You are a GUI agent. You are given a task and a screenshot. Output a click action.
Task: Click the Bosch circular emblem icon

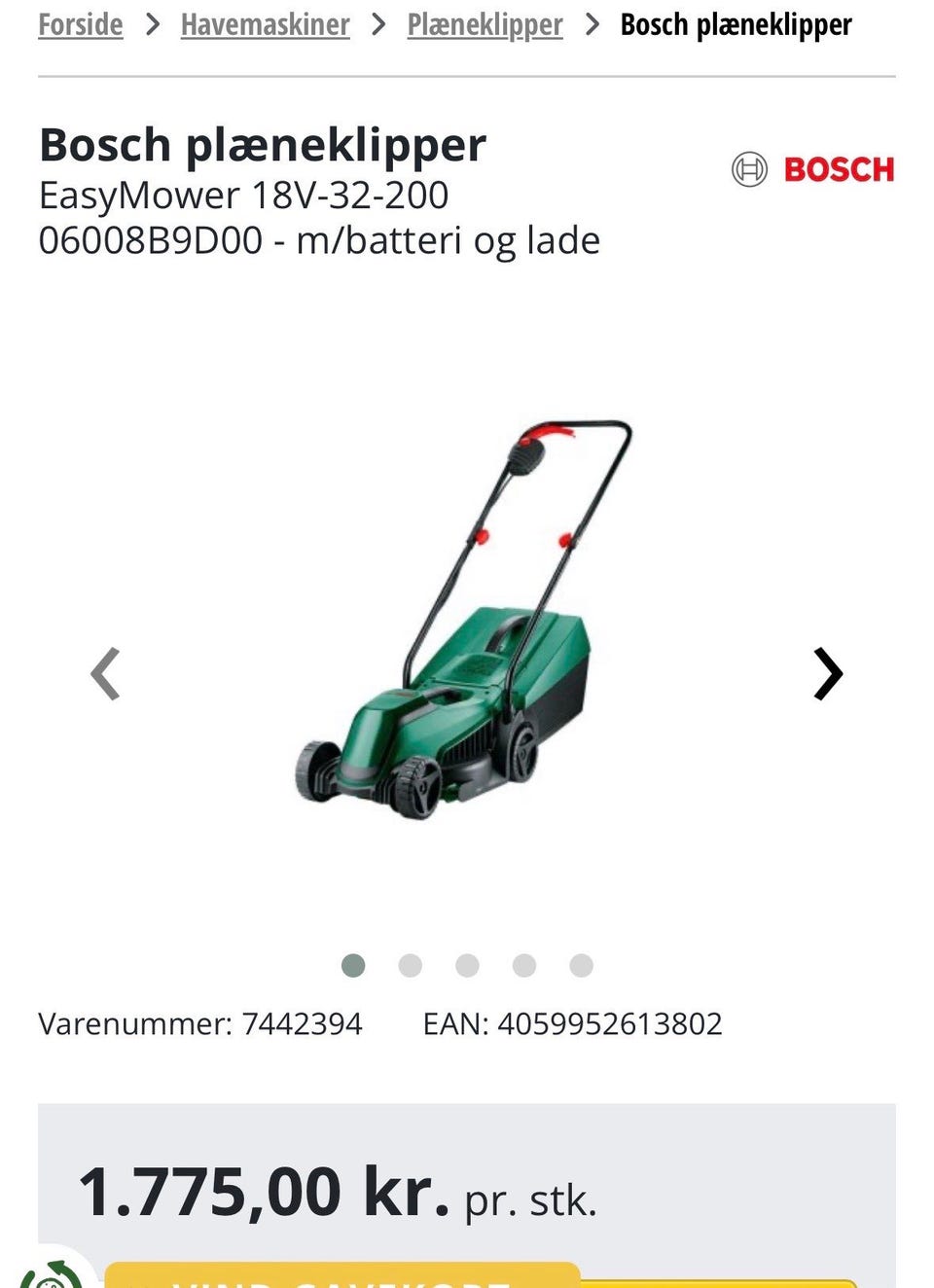tap(749, 168)
